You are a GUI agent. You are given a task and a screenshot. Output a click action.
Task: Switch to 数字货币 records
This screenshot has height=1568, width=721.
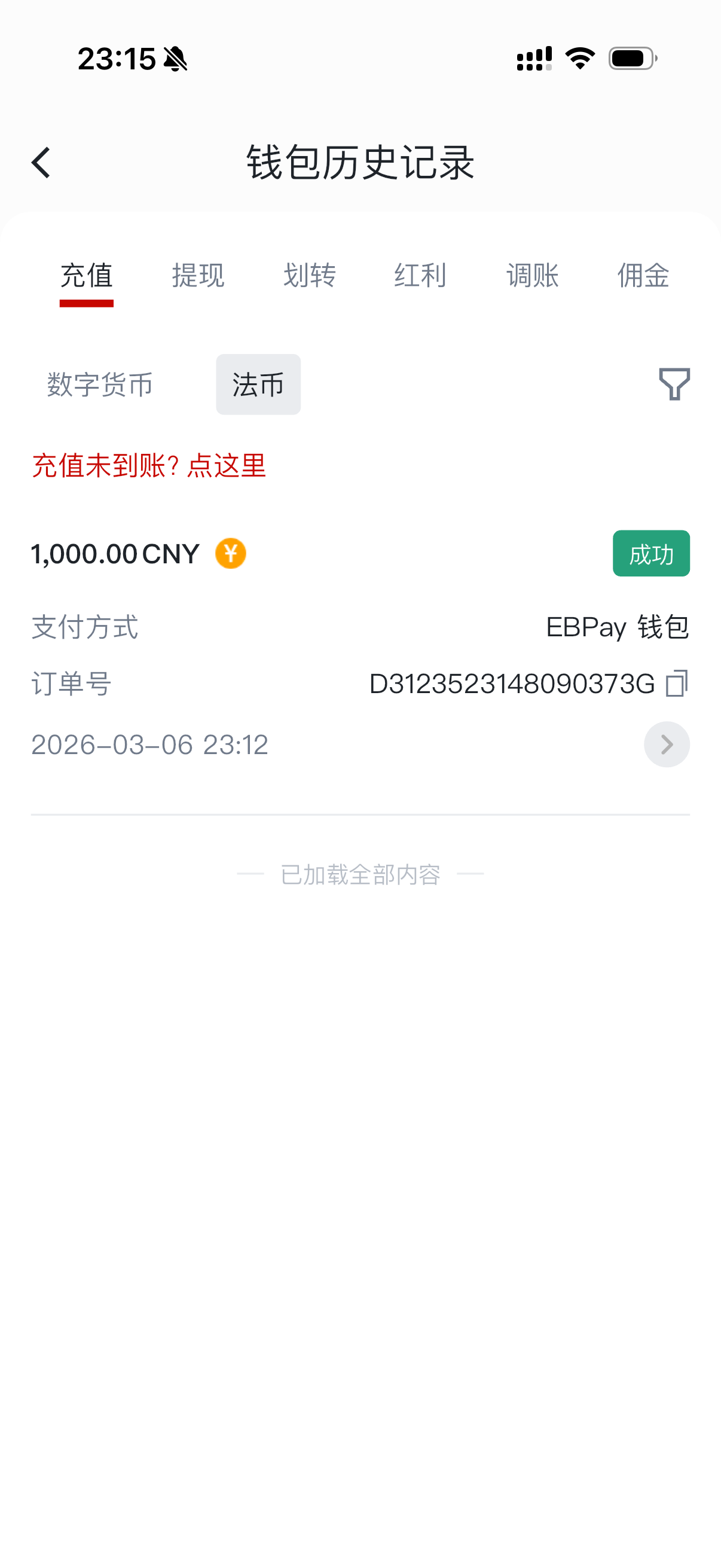click(100, 385)
